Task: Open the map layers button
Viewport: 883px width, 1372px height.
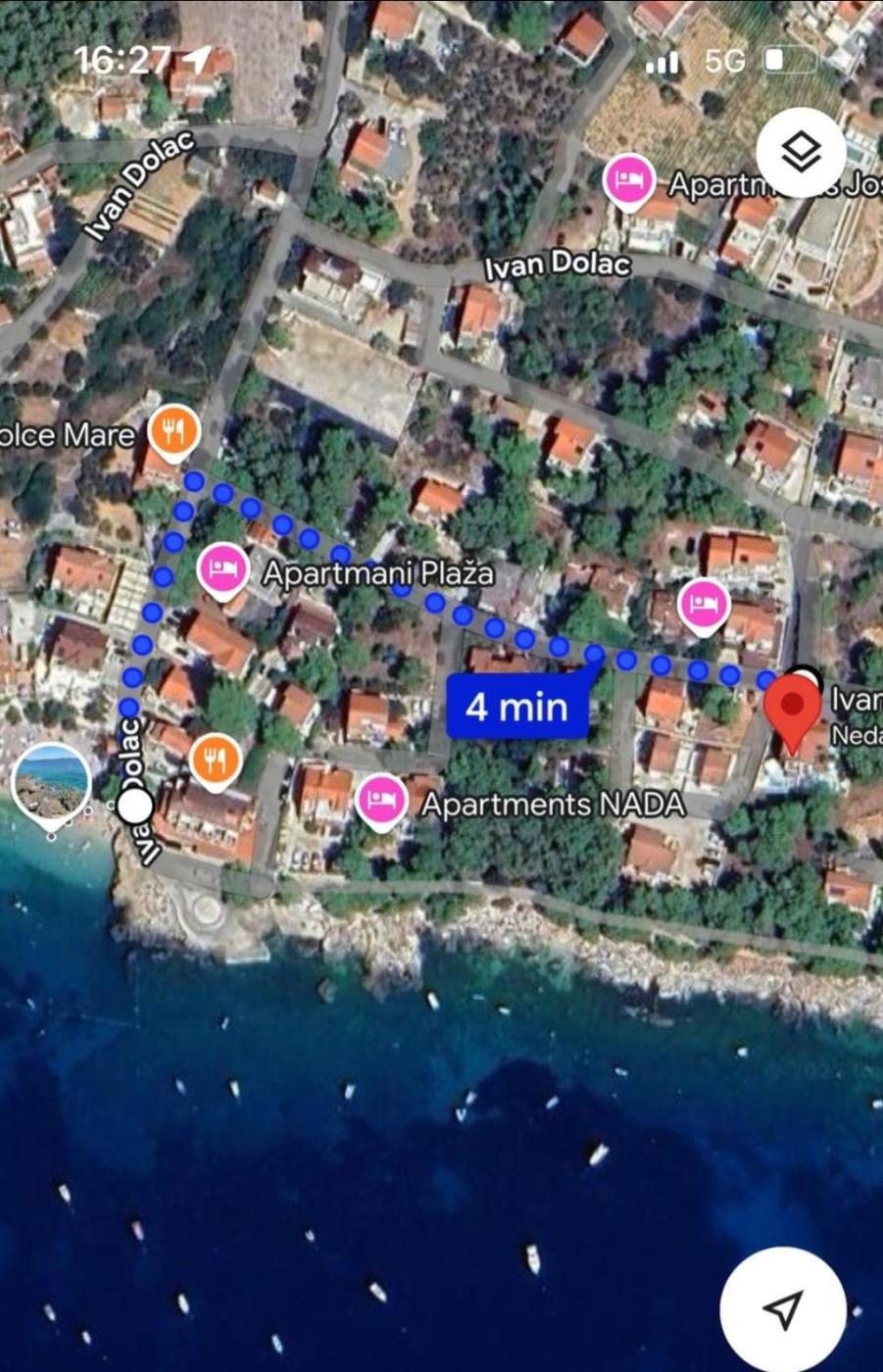Action: point(801,153)
